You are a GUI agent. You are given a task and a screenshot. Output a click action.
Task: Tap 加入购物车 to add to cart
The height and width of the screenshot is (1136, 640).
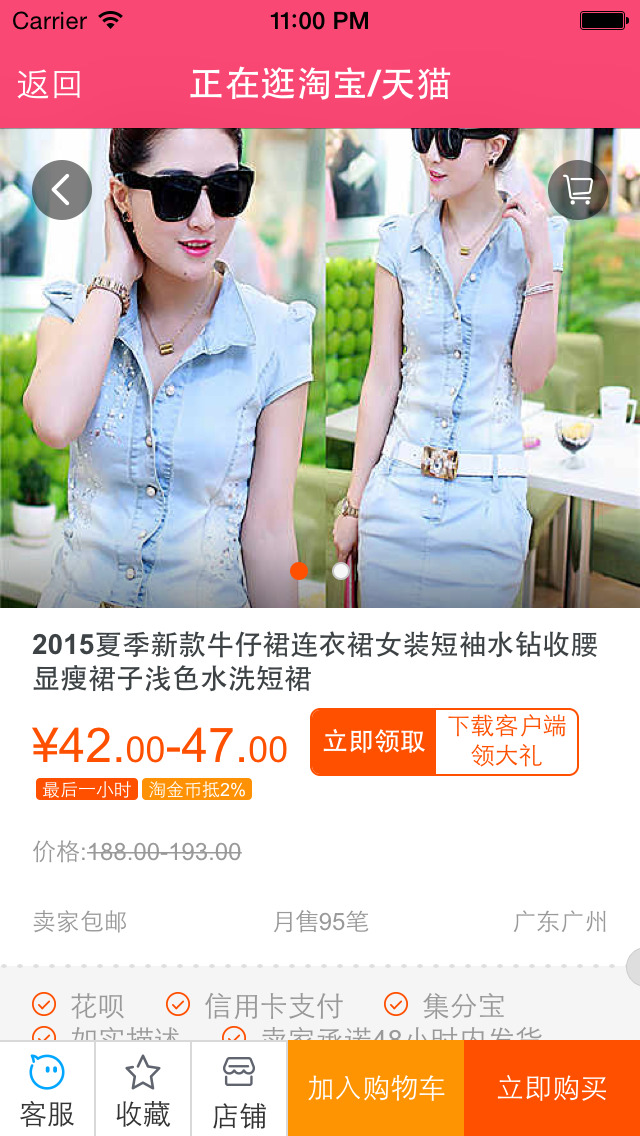pyautogui.click(x=376, y=1088)
